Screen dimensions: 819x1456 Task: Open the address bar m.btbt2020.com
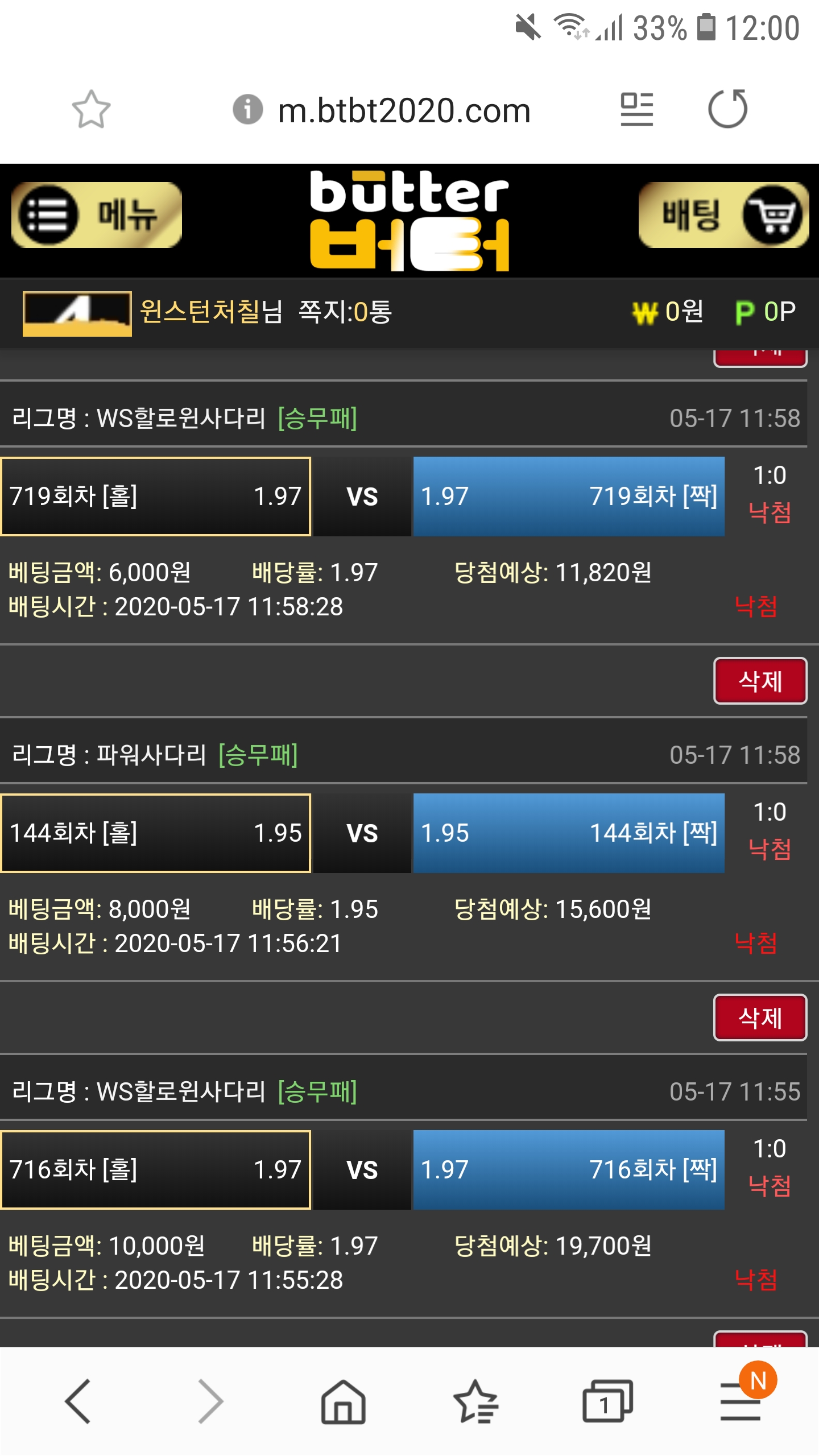pyautogui.click(x=404, y=110)
